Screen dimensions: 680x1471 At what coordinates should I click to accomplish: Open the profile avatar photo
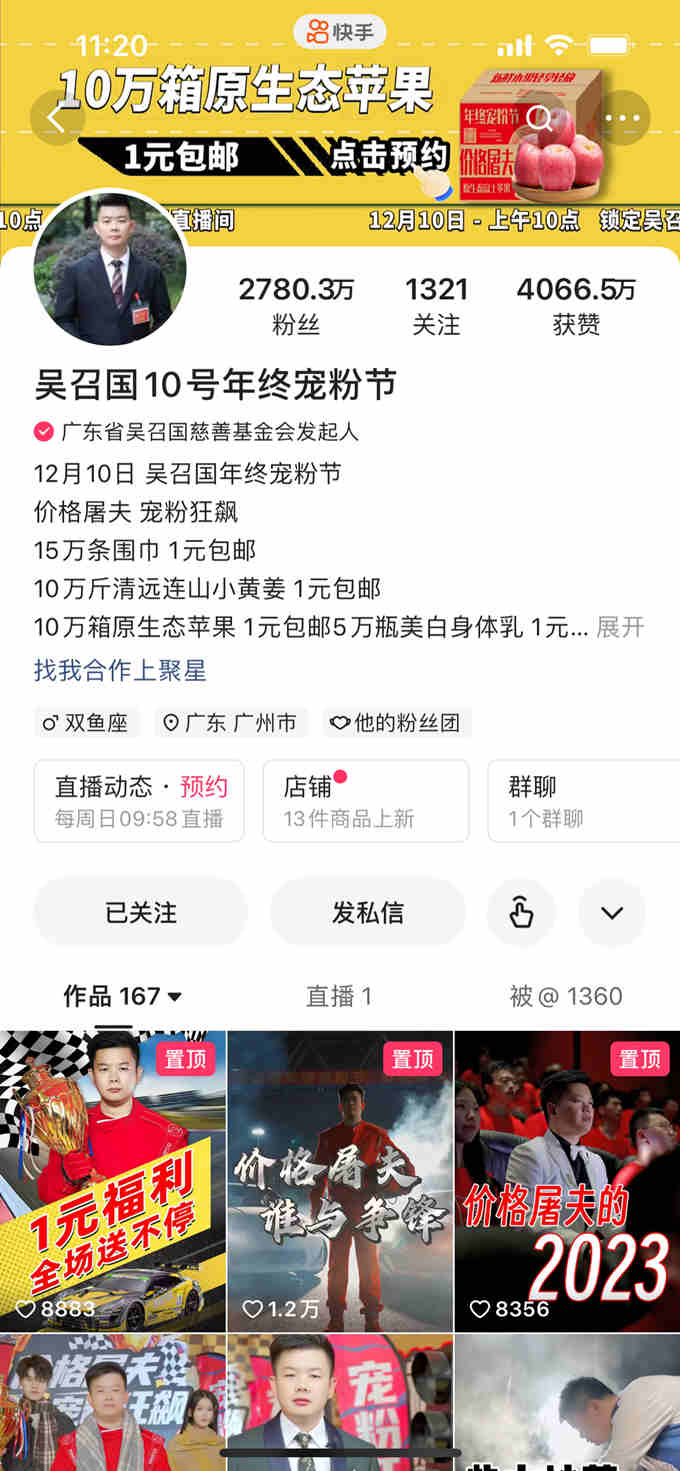[x=110, y=269]
